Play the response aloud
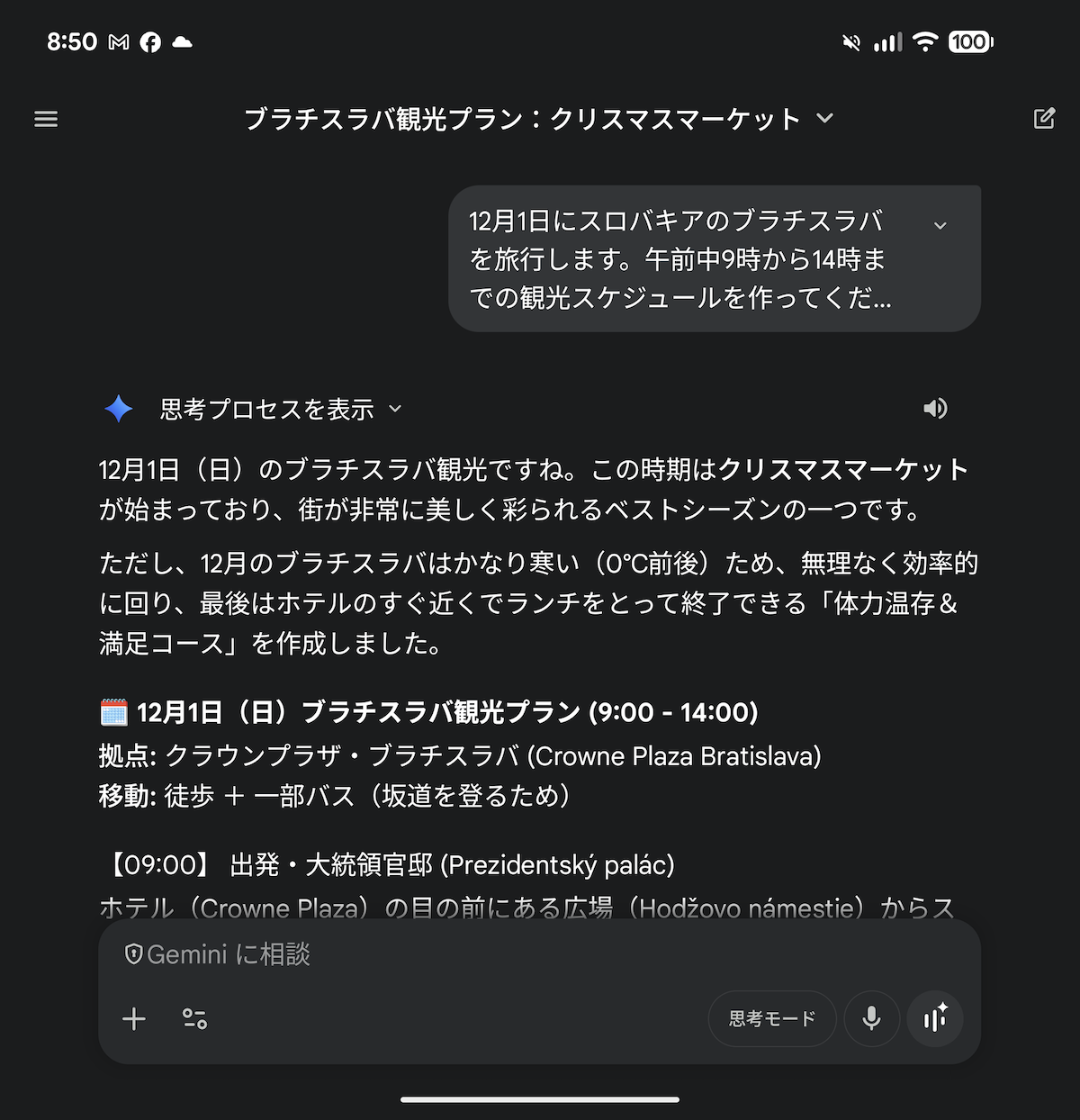This screenshot has height=1120, width=1080. click(935, 409)
